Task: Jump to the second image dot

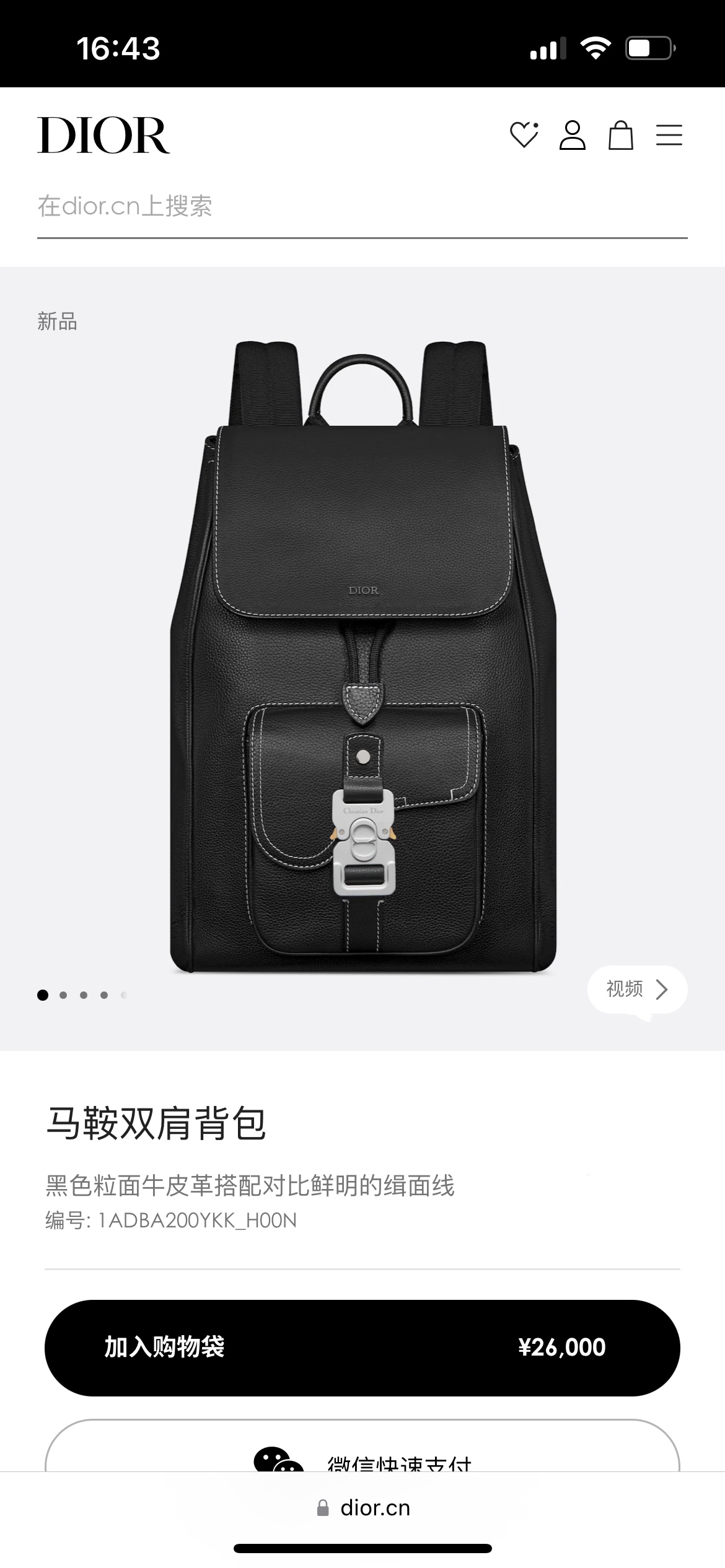Action: pos(63,995)
